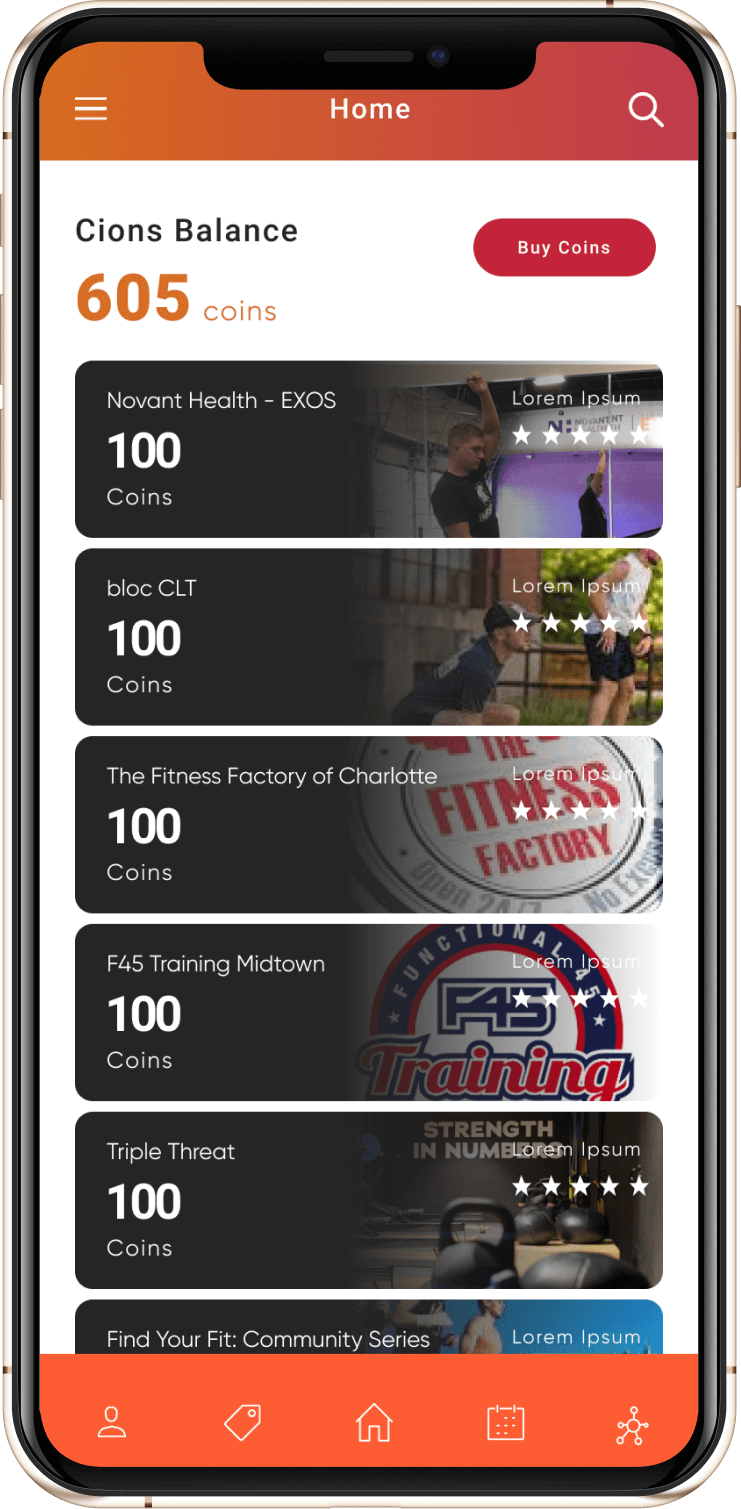Switch to the profile tab

pos(112,1422)
